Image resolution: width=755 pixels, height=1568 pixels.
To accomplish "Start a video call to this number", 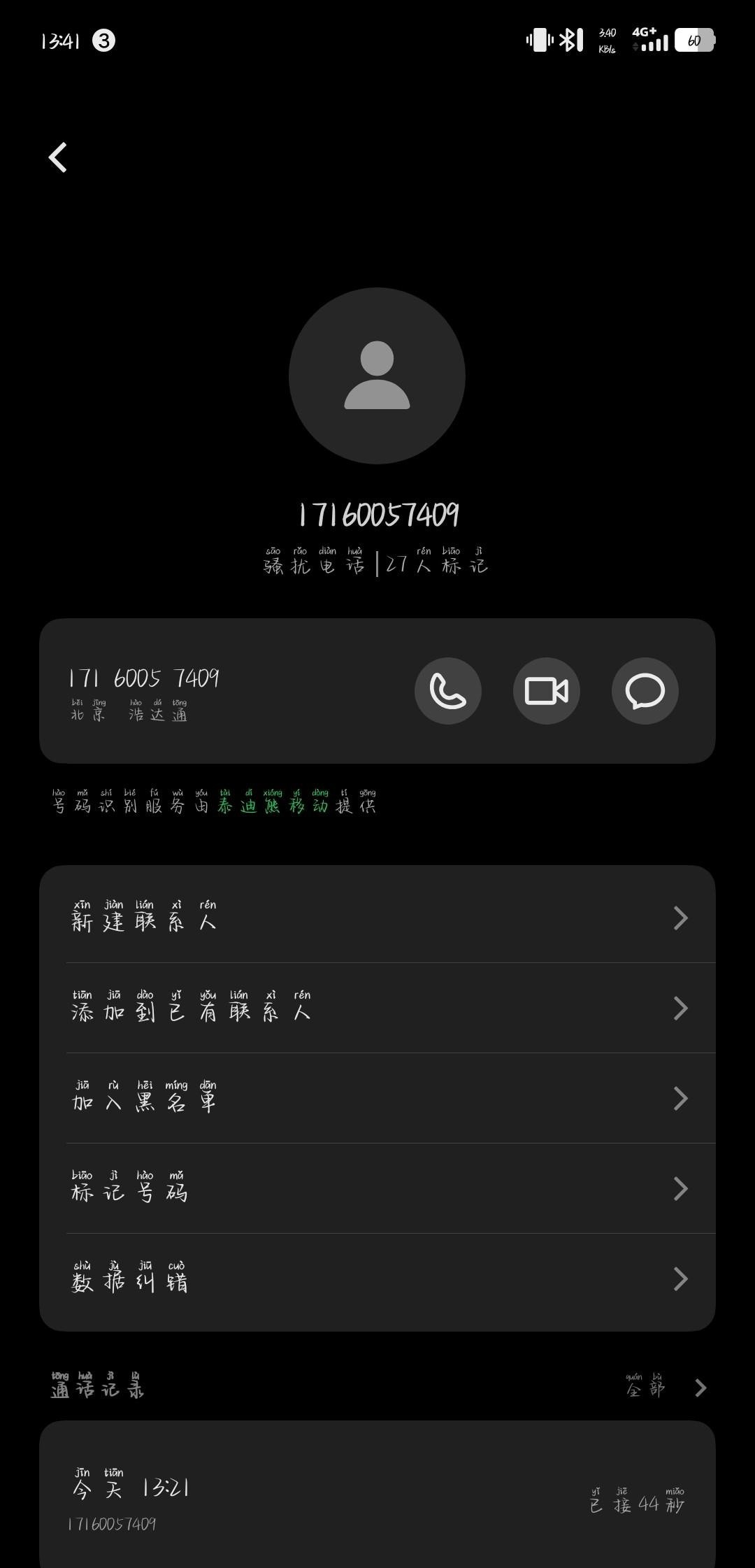I will [x=546, y=690].
